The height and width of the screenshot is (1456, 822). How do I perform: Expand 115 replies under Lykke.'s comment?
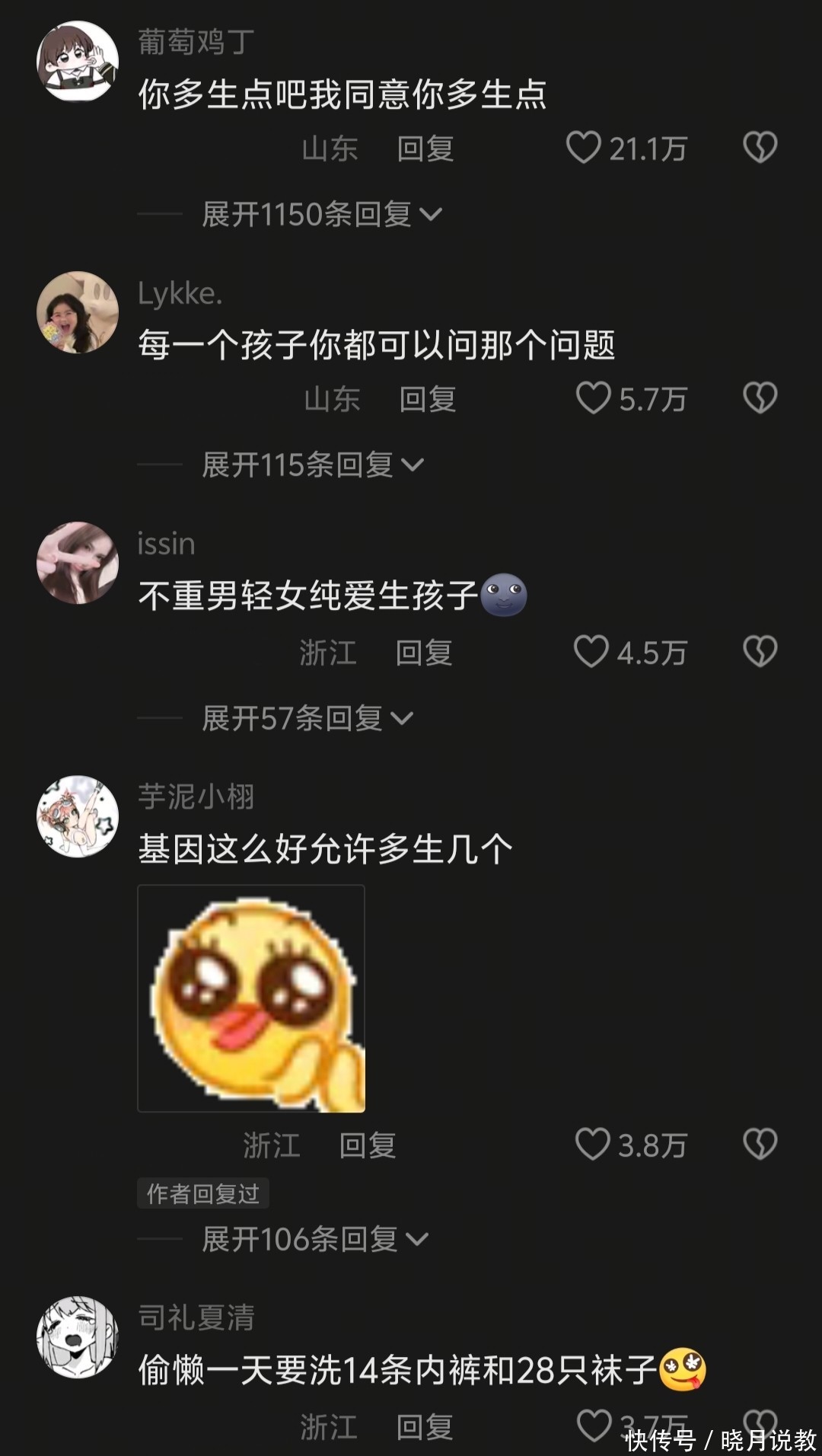pyautogui.click(x=312, y=465)
